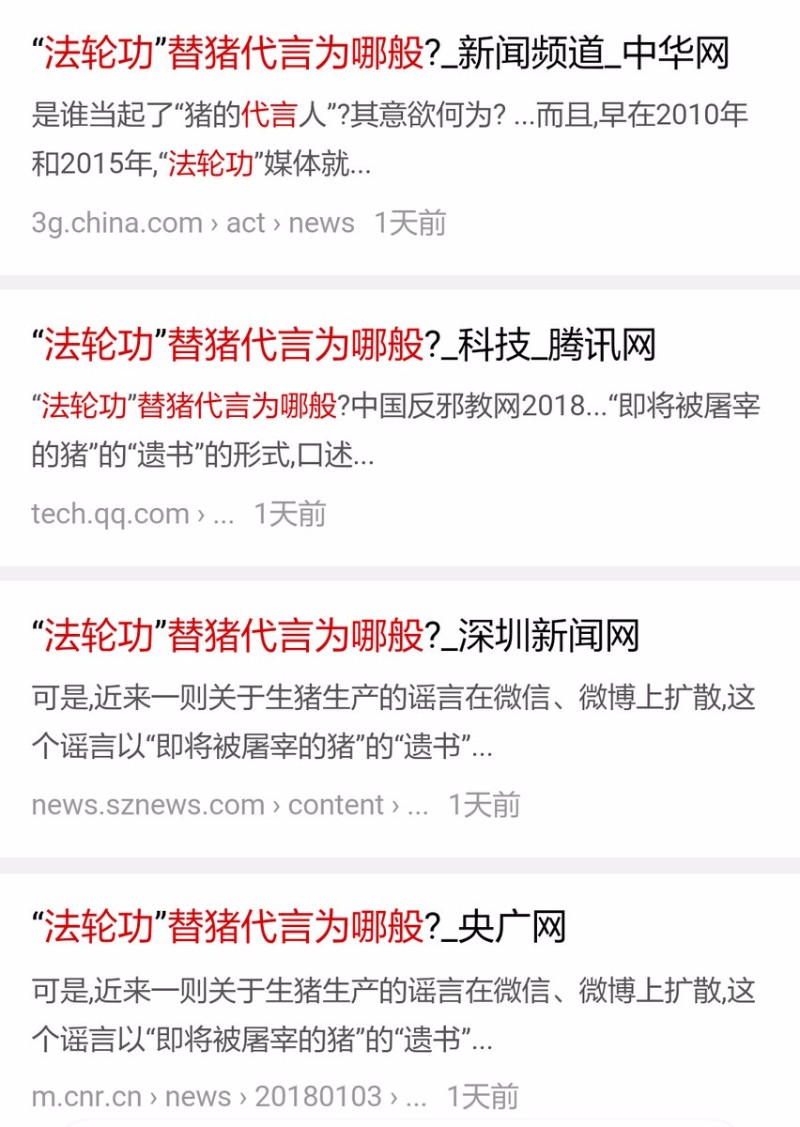Open the 央广网 search result
This screenshot has height=1127, width=800.
point(298,927)
